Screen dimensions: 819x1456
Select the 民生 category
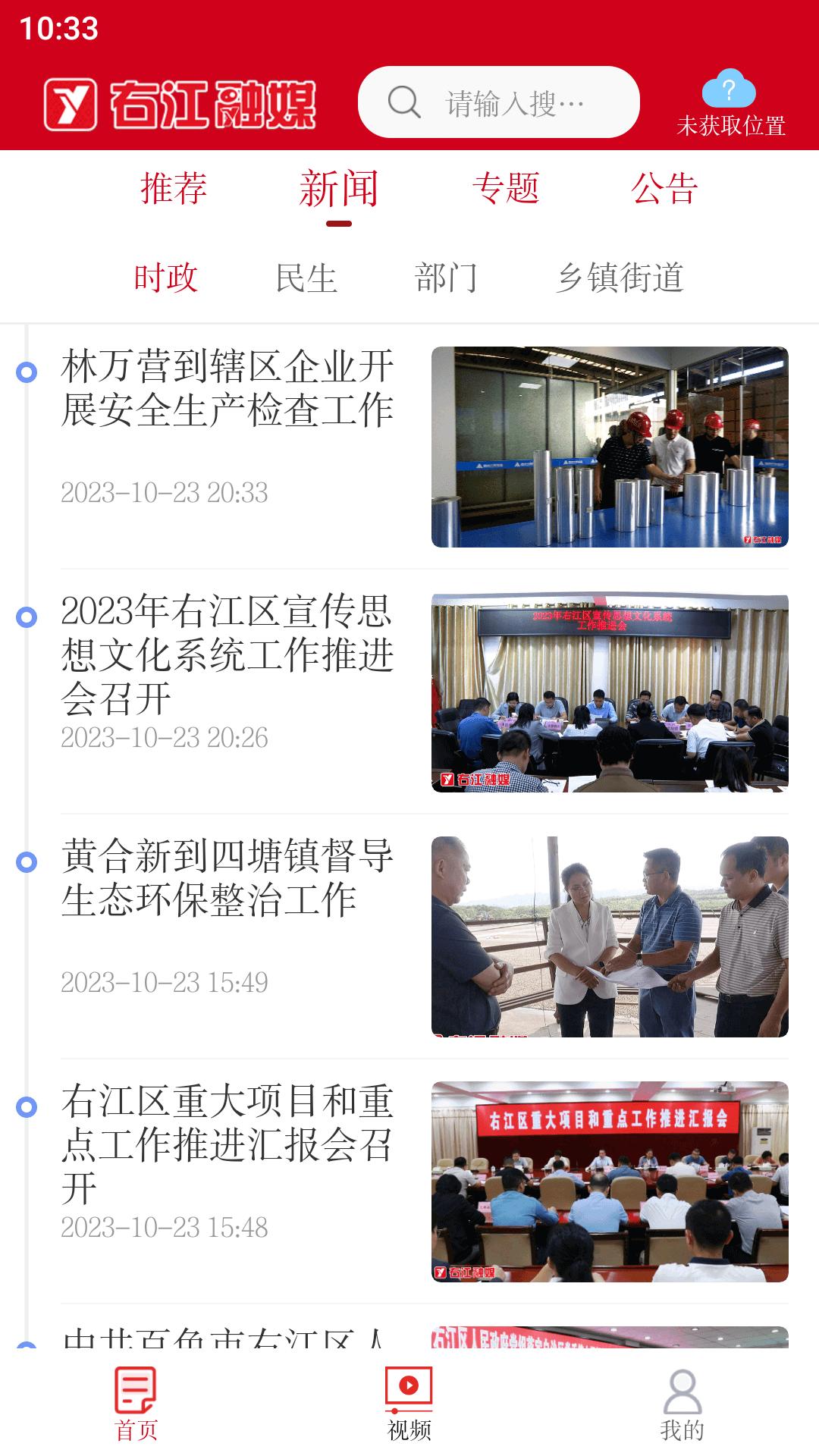pos(309,278)
